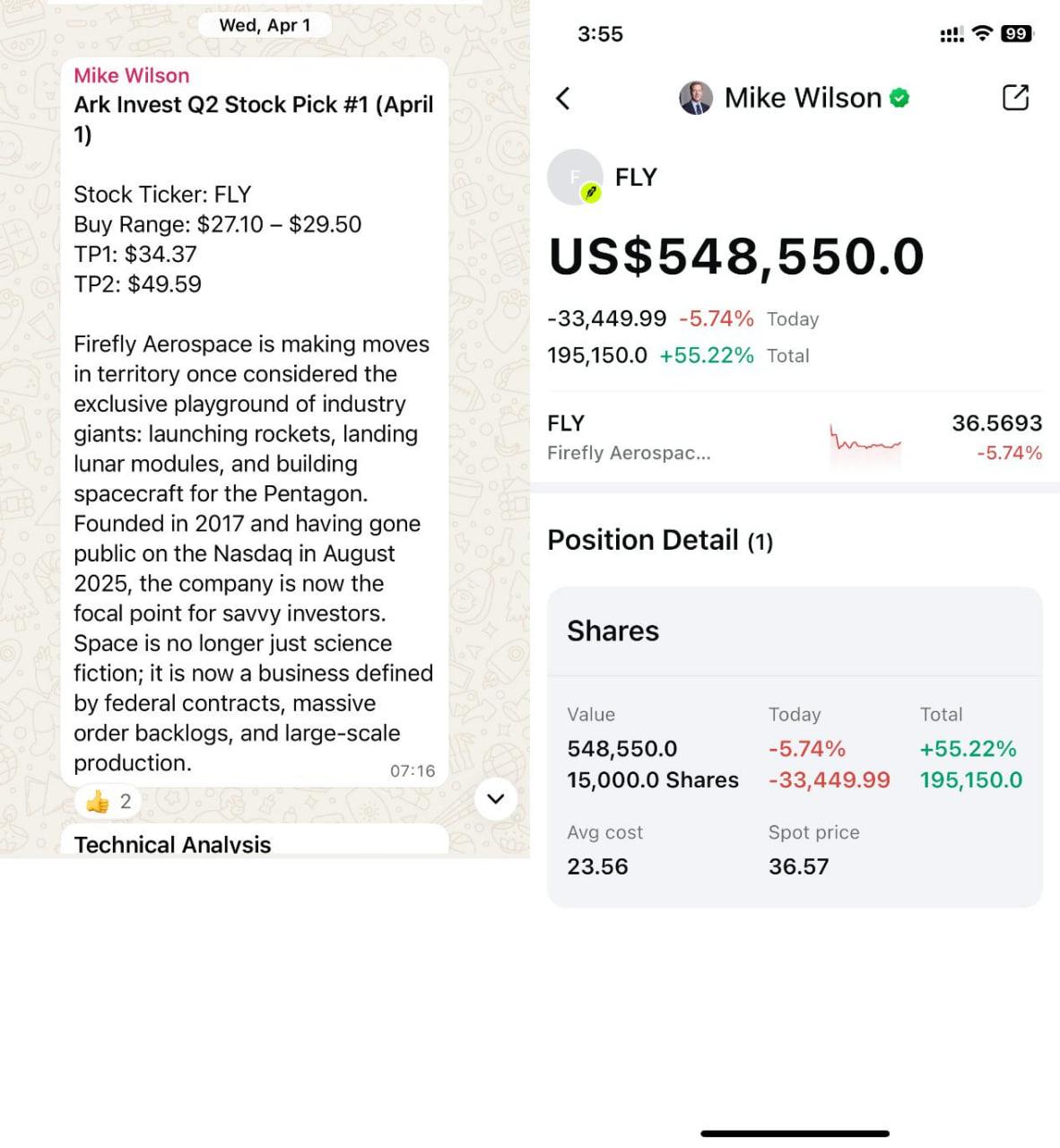This screenshot has height=1148, width=1060.
Task: Tap the green verified badge next to Mike Wilson
Action: 899,98
